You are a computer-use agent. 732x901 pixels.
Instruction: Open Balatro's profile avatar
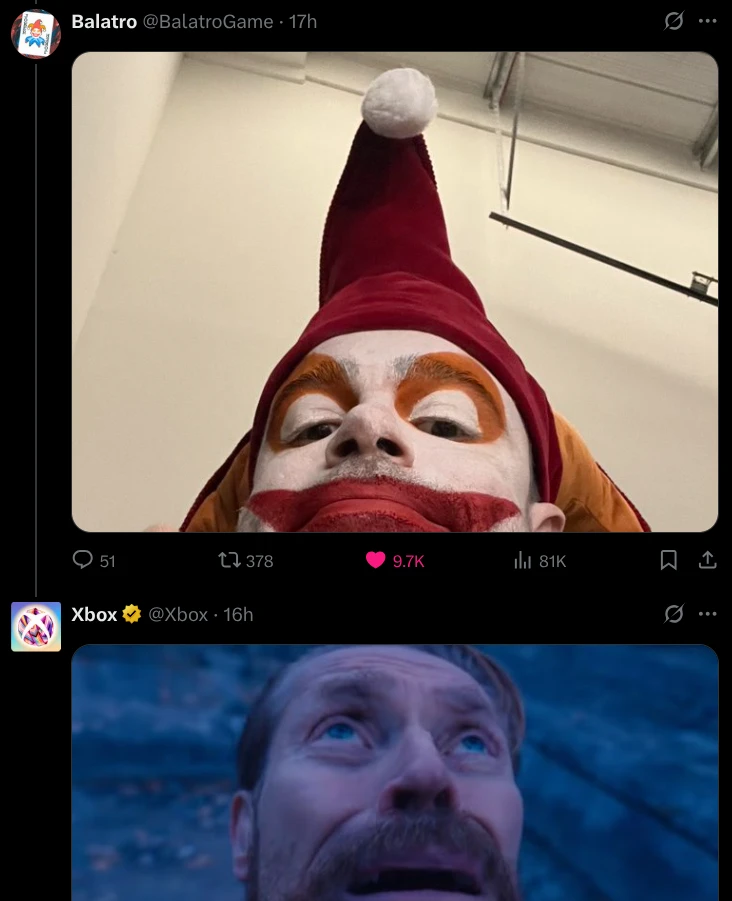pos(35,32)
